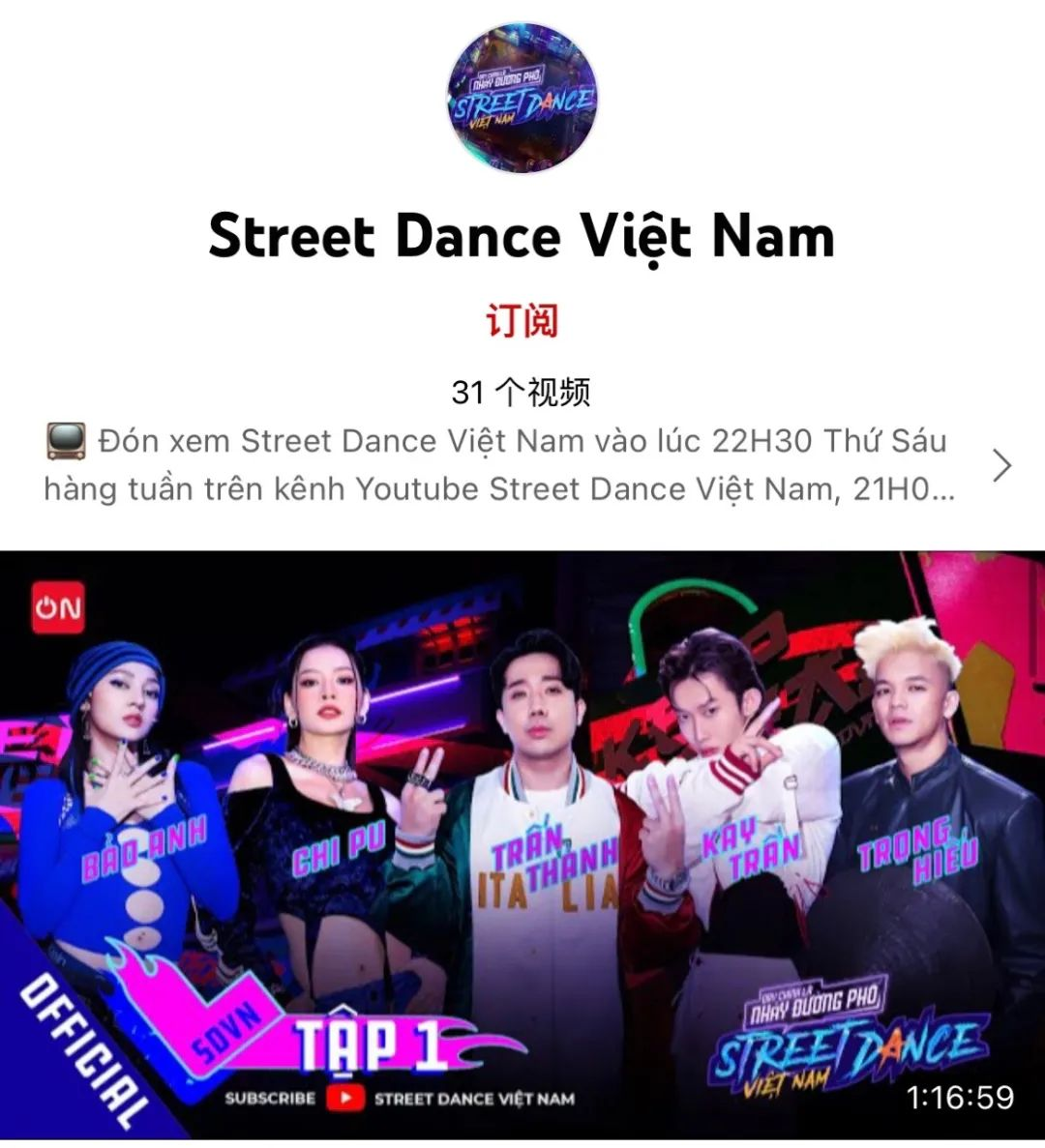Screen dimensions: 1045x1148
Task: Open the Street Dance Việt Nam channel avatar
Action: point(522,99)
